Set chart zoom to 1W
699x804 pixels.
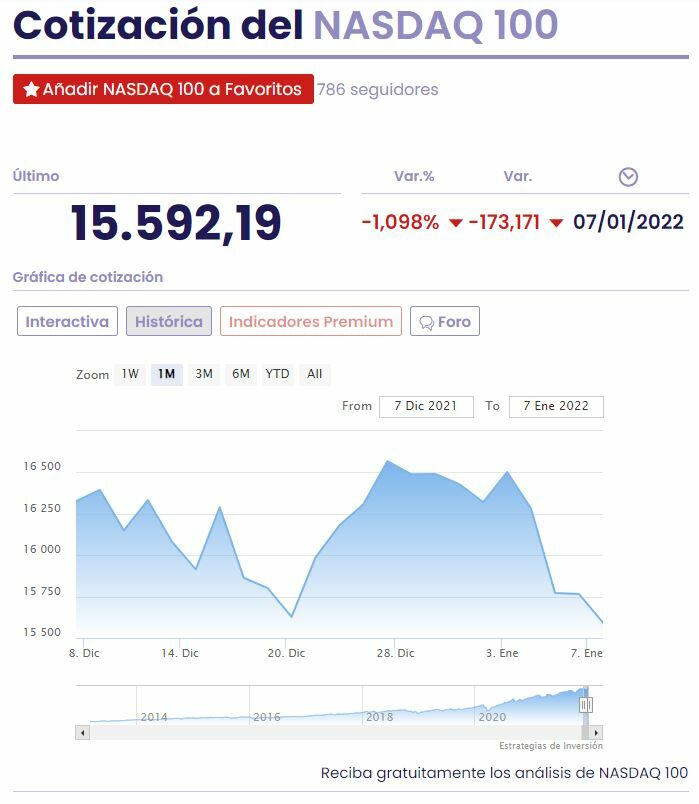coord(130,374)
